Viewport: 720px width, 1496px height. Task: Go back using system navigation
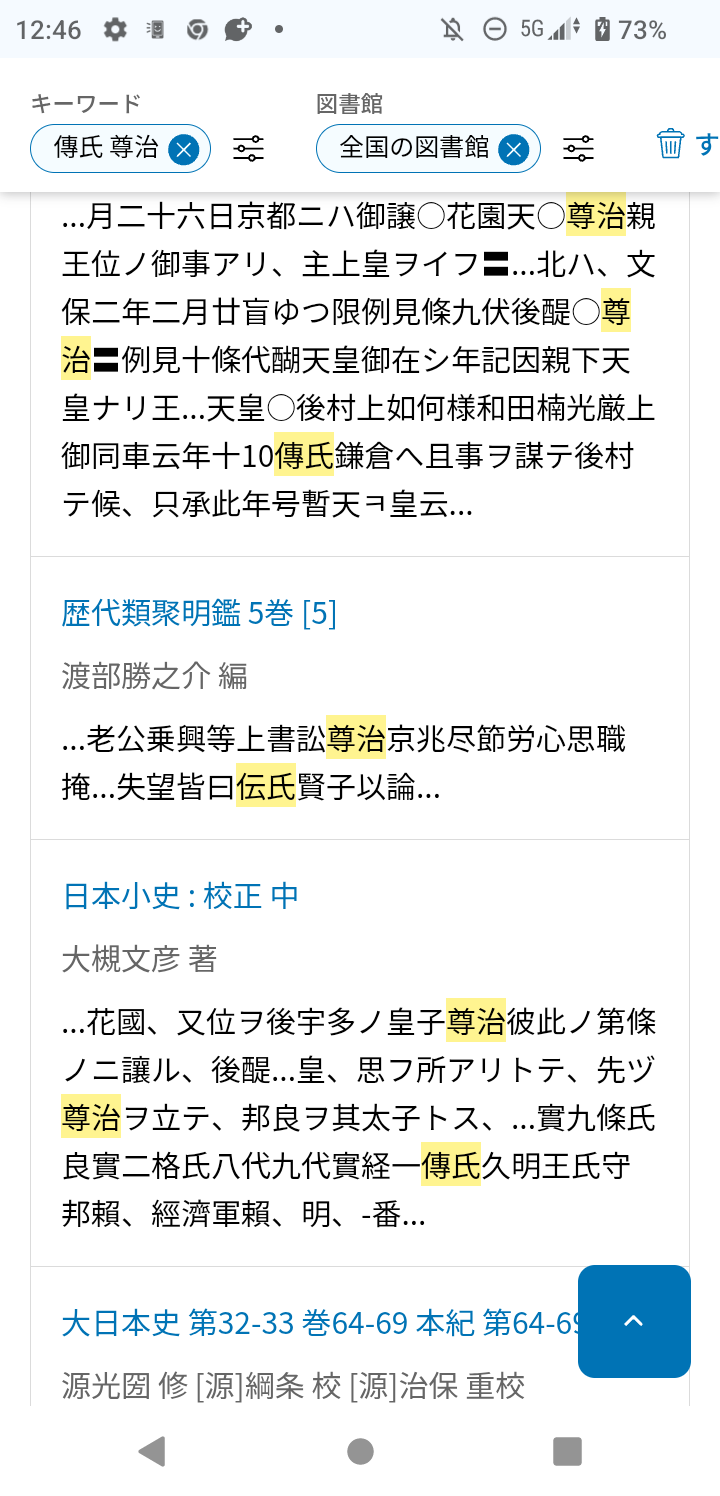tap(152, 1451)
